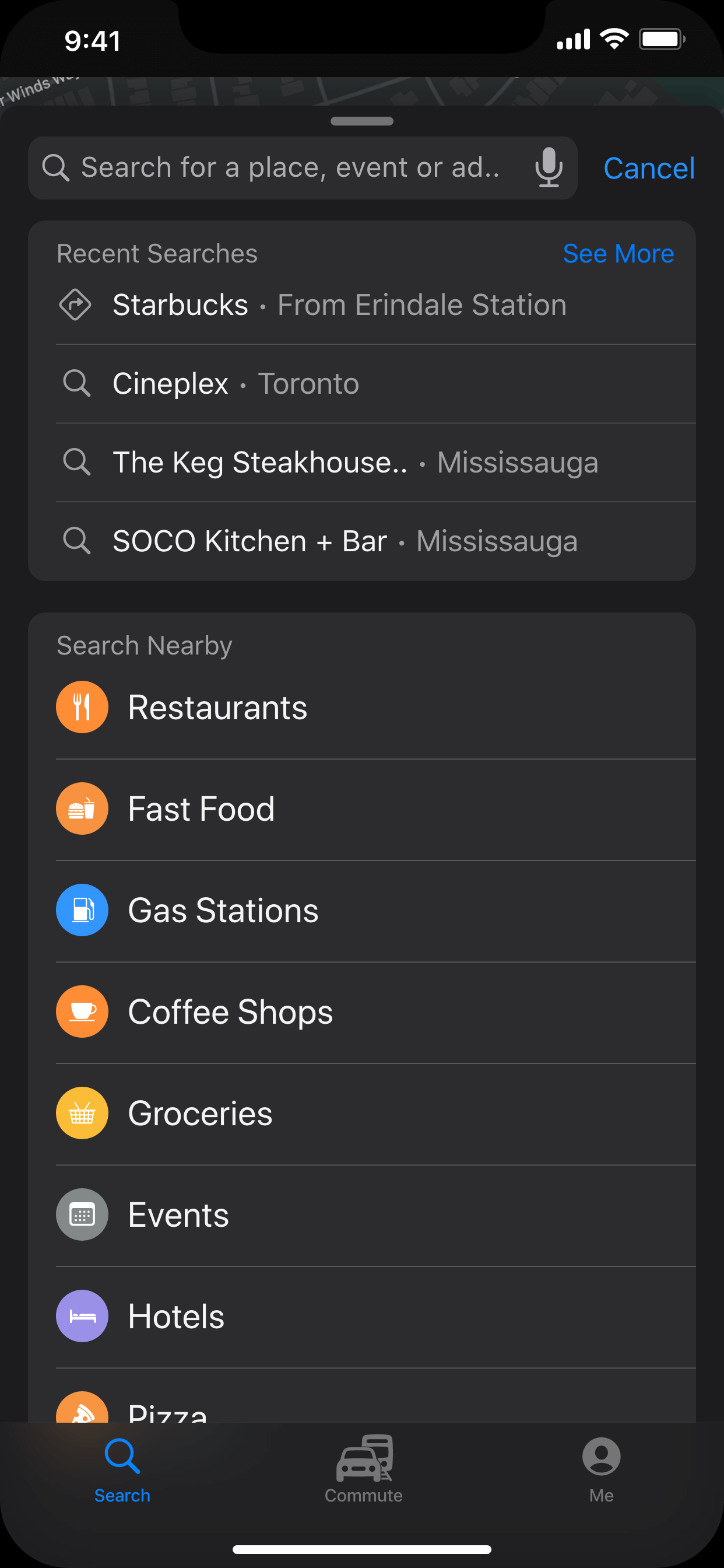Search nearby Restaurants

pos(218,708)
